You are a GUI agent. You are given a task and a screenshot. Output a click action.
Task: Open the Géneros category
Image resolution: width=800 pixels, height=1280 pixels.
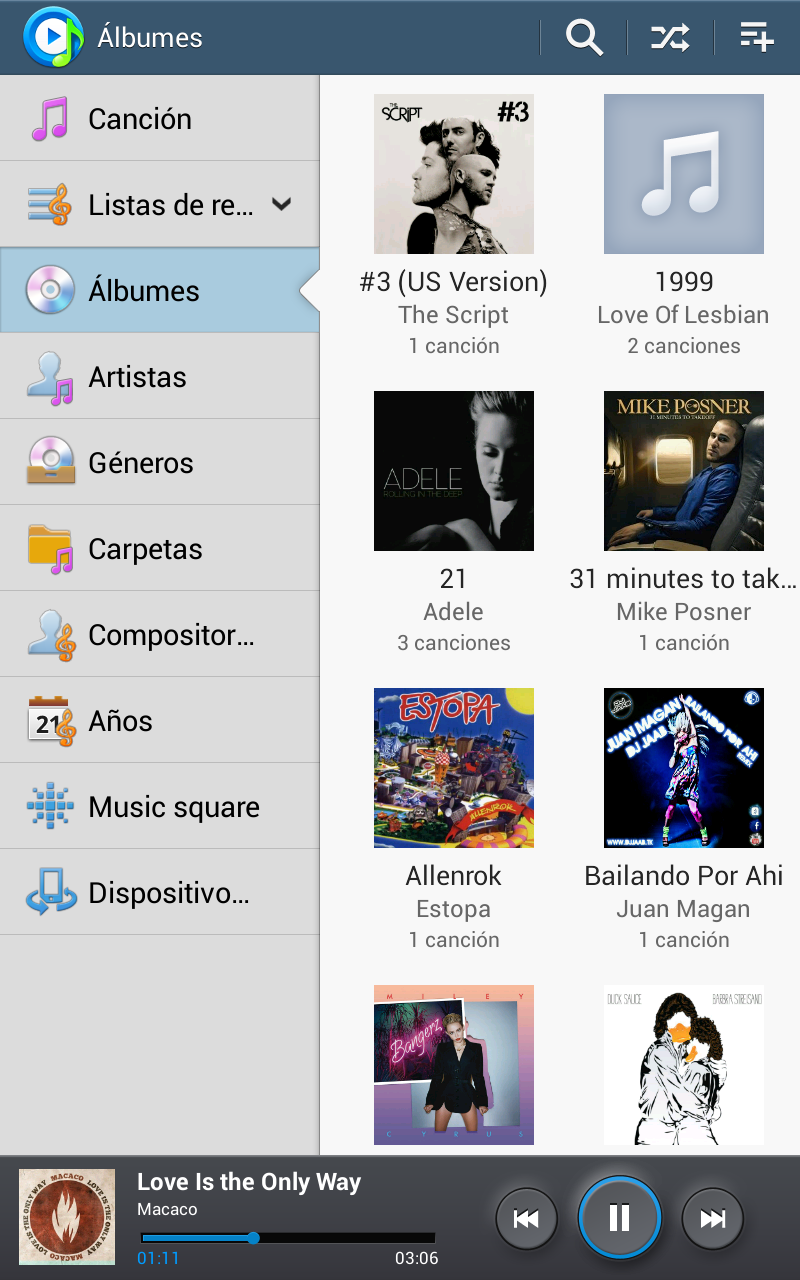160,463
